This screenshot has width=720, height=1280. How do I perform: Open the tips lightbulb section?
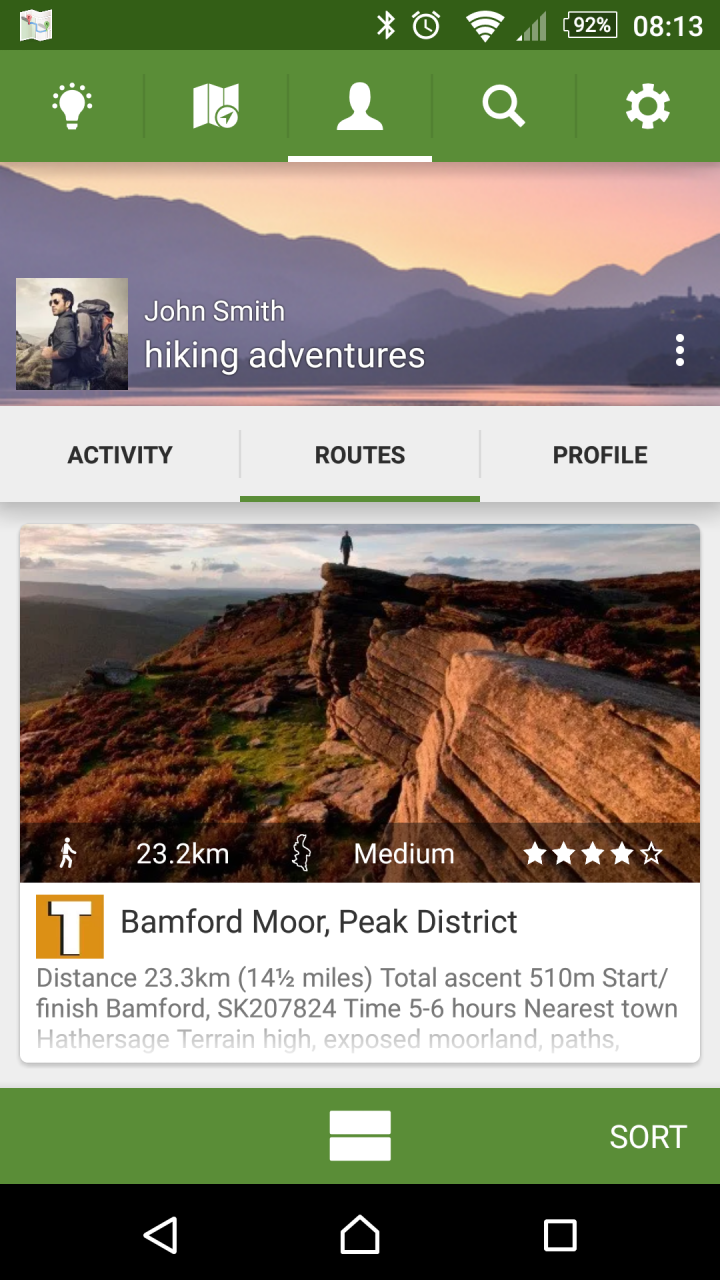(72, 106)
